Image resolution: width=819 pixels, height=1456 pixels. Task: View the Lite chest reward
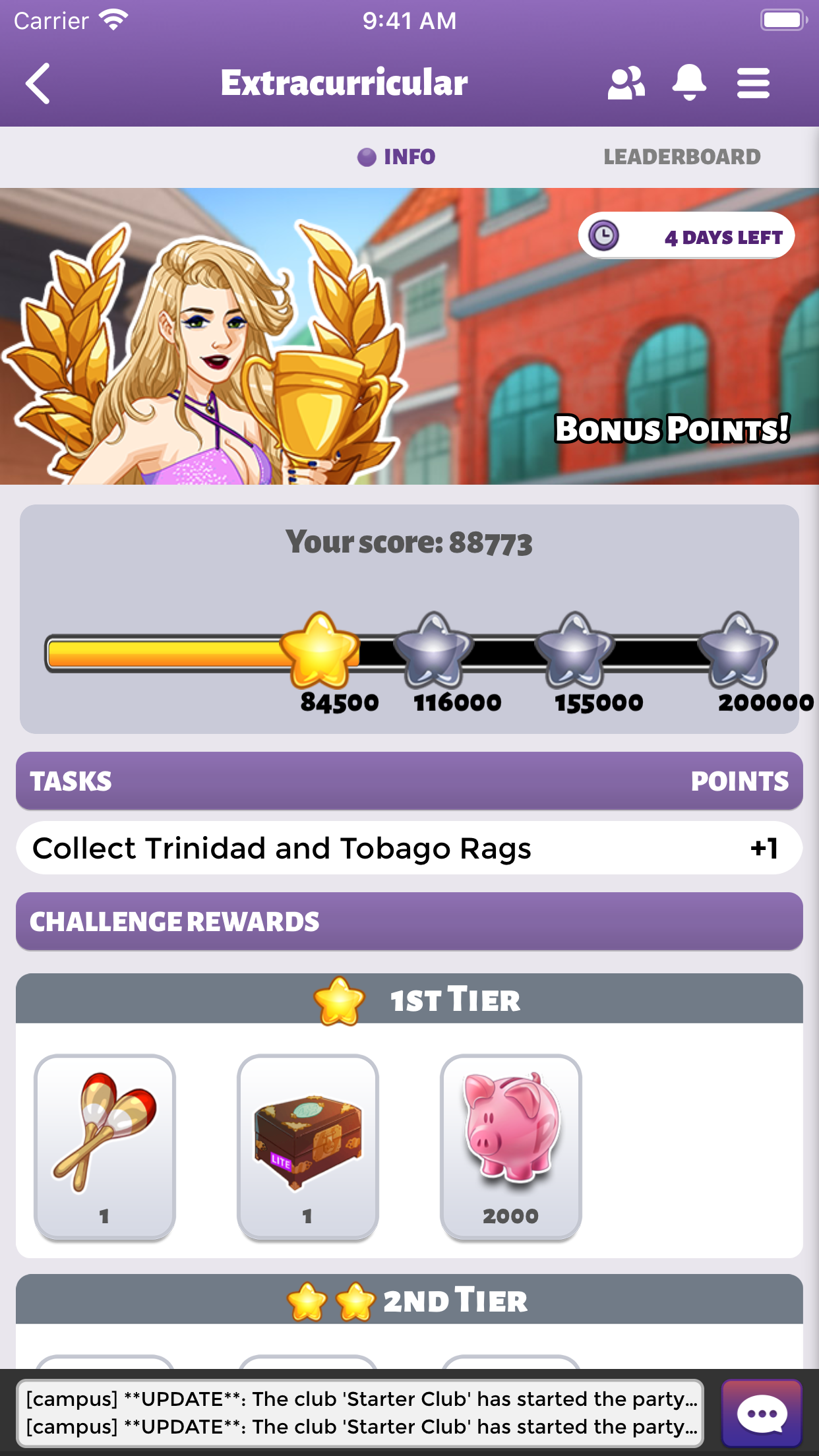[x=308, y=1146]
